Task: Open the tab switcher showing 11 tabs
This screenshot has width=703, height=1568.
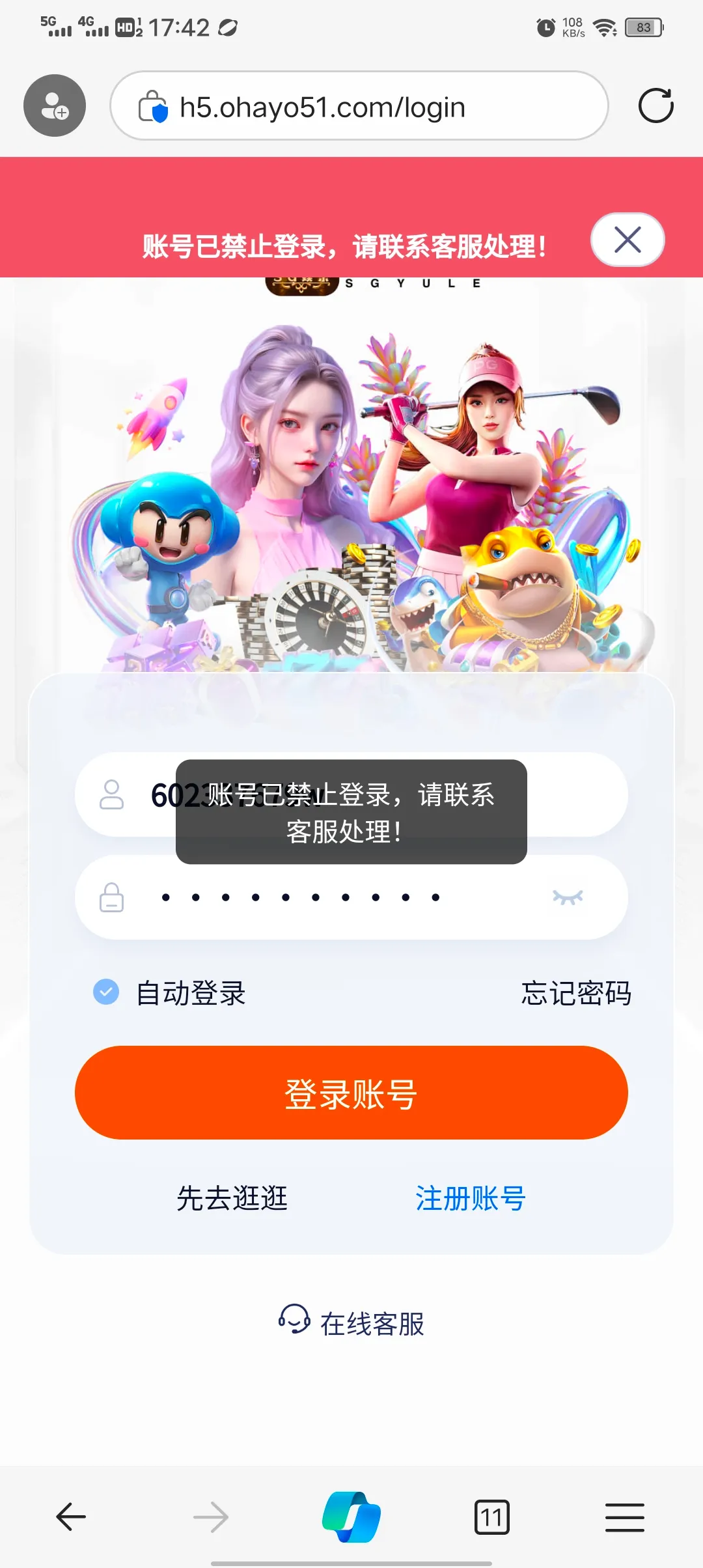Action: [x=491, y=1516]
